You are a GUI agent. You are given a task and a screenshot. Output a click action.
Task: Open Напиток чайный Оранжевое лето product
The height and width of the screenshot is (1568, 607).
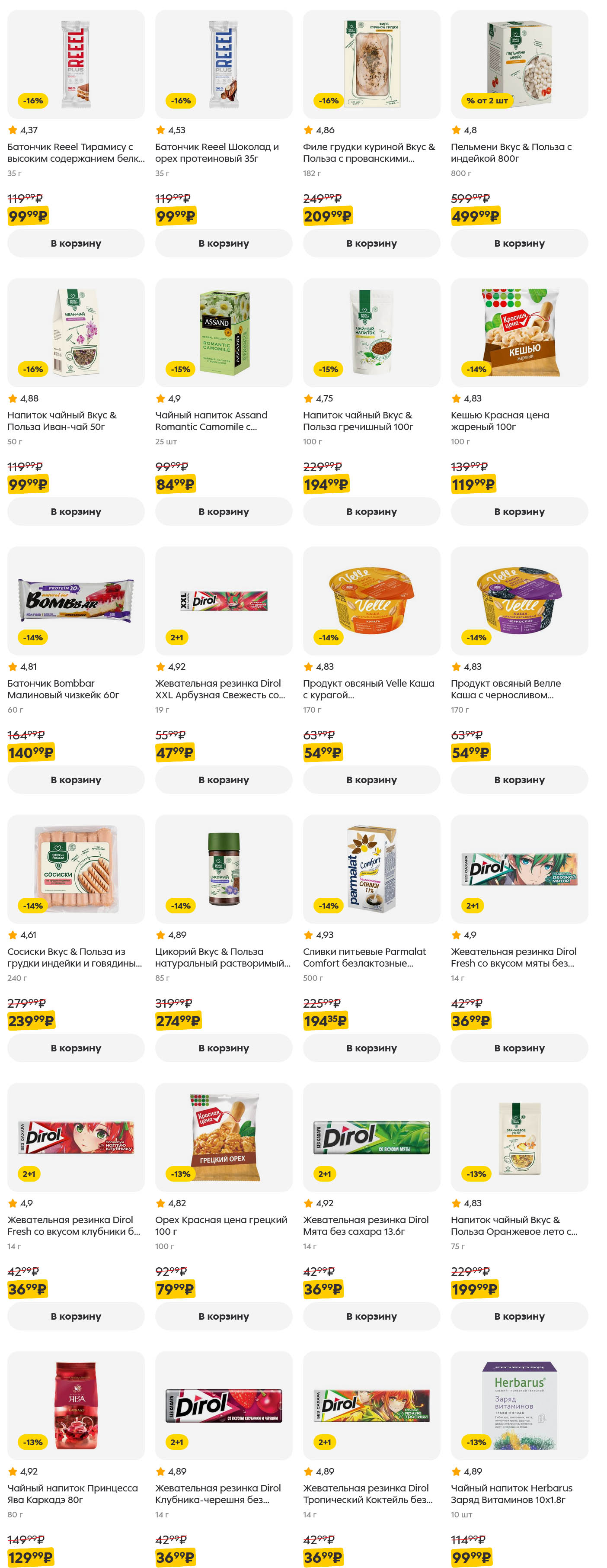tap(513, 1225)
